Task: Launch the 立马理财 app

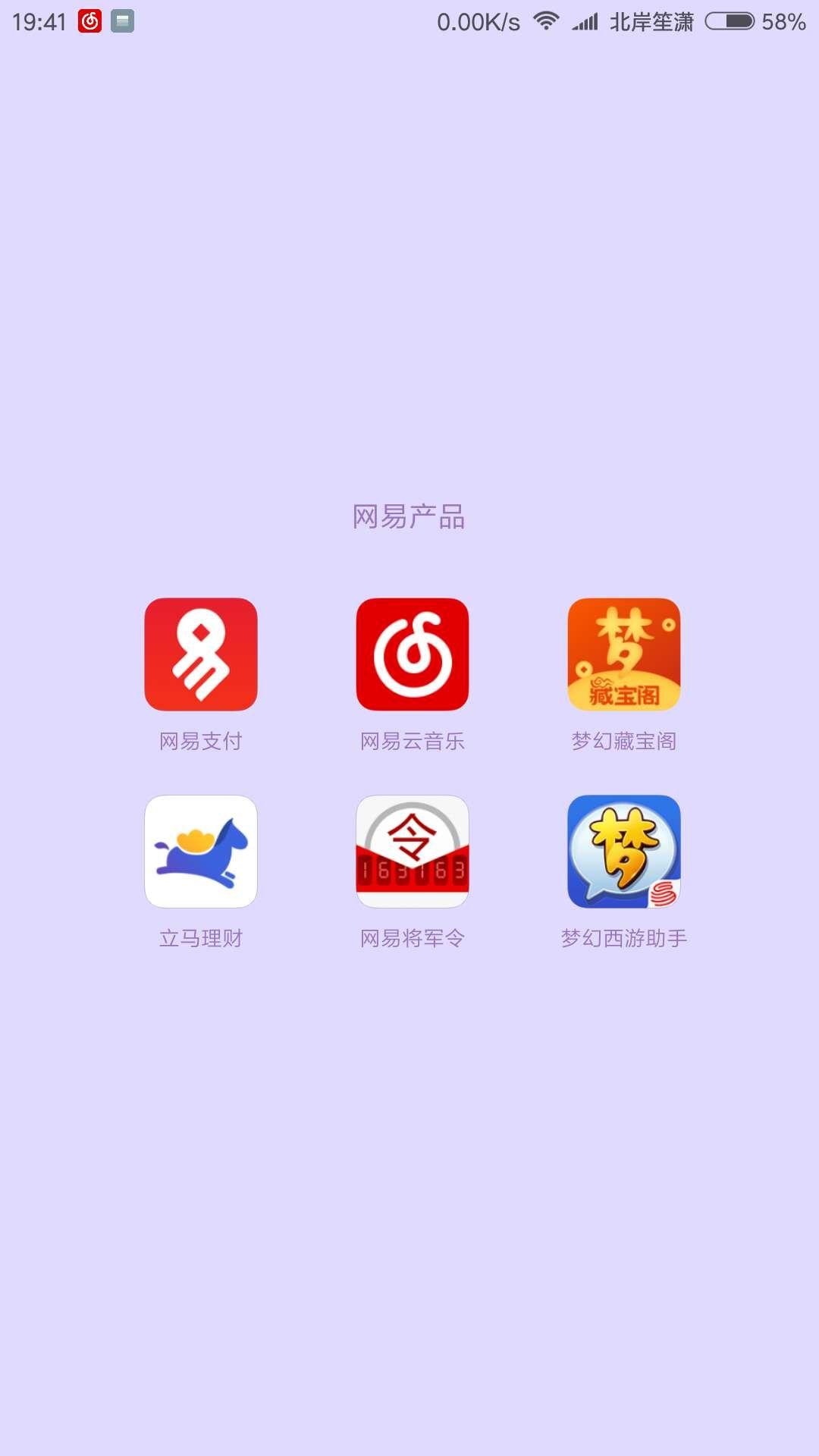Action: (x=201, y=852)
